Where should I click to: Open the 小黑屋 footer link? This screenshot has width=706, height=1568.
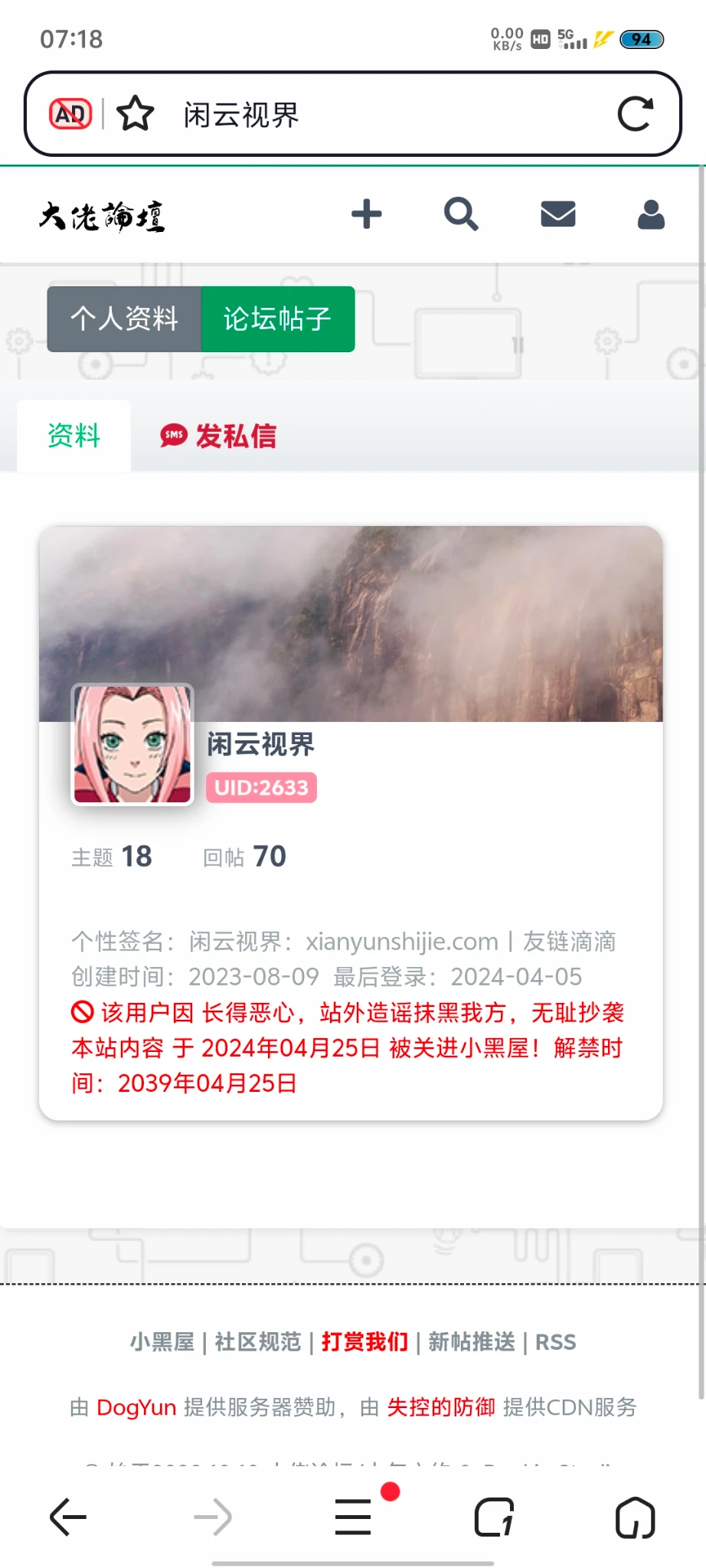pyautogui.click(x=162, y=1342)
